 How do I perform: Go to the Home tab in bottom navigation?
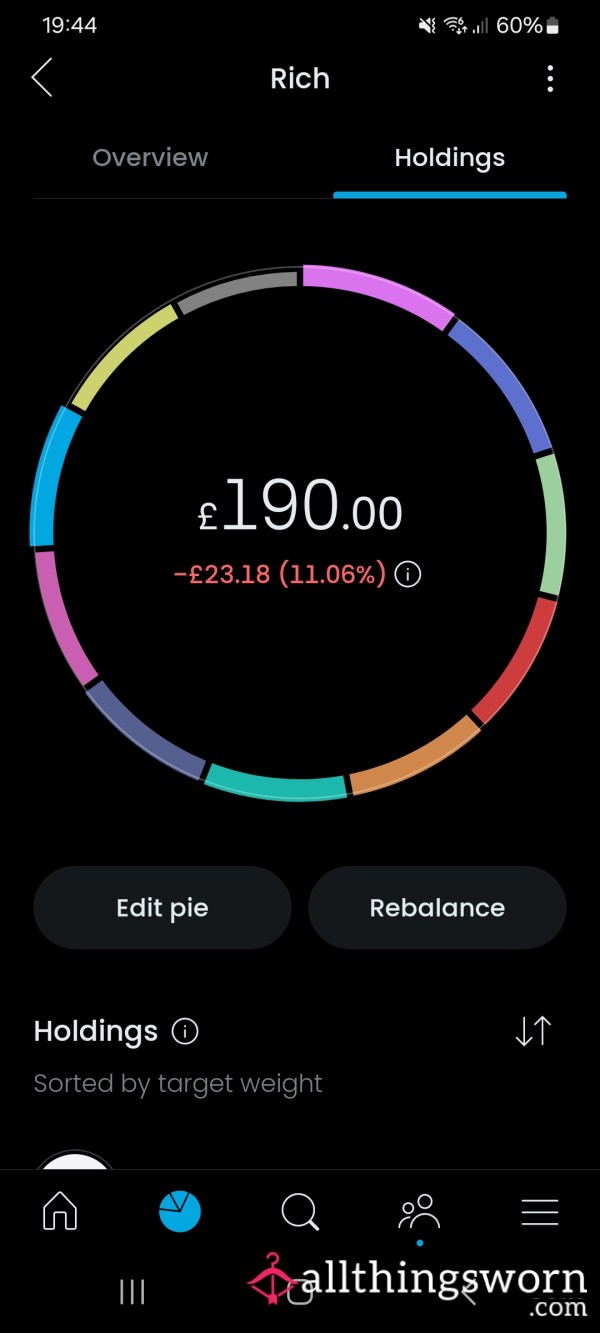click(60, 1213)
